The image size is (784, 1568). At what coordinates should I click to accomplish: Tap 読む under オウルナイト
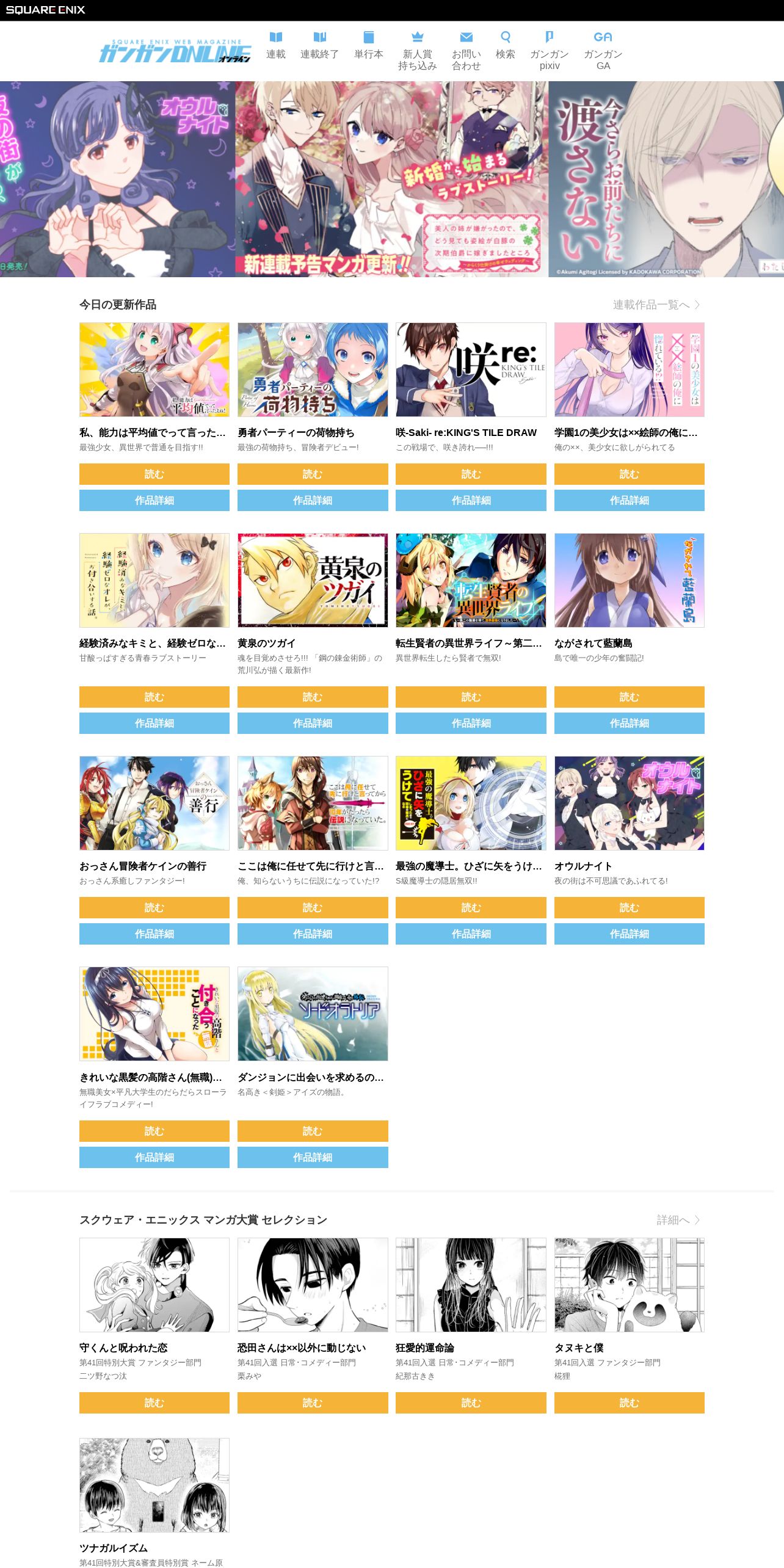[x=629, y=907]
